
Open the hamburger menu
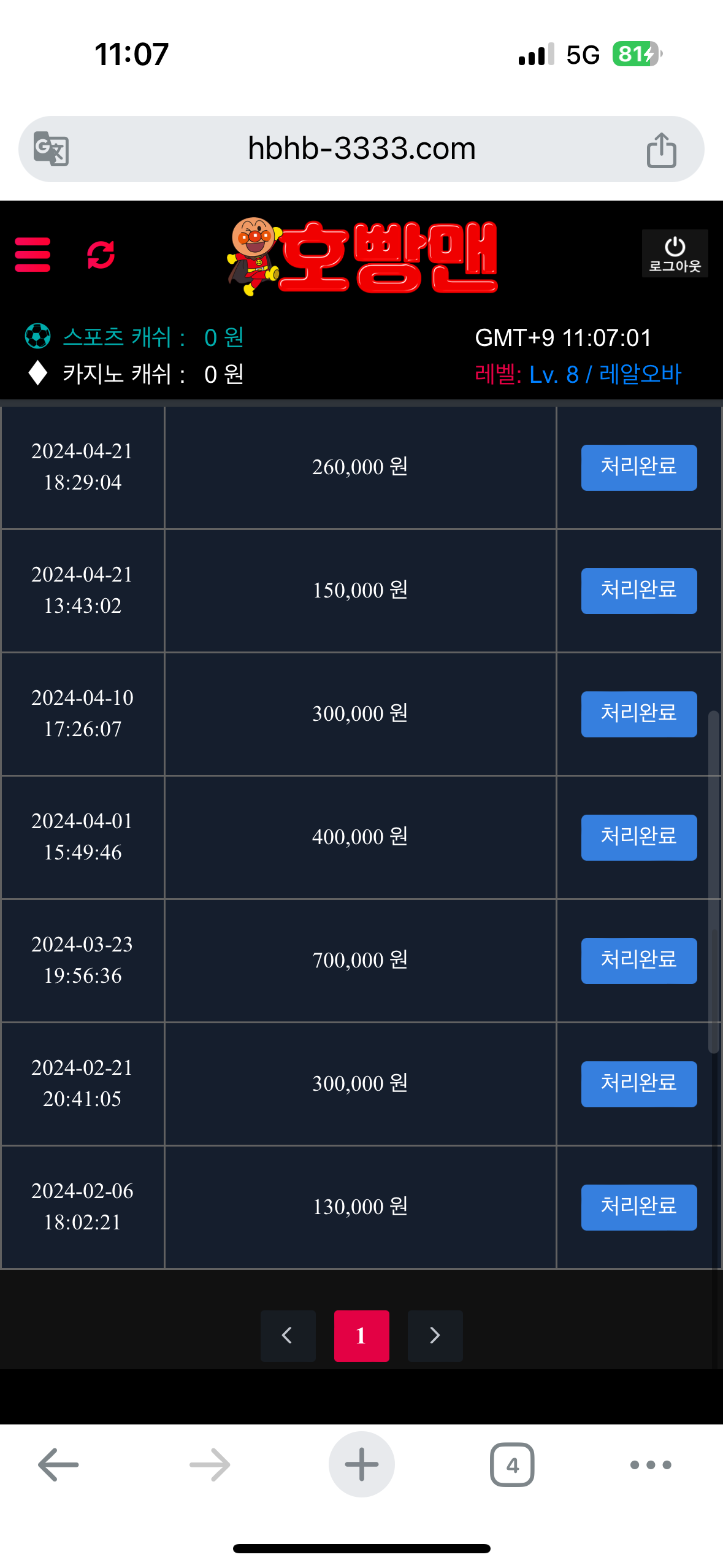[x=33, y=255]
